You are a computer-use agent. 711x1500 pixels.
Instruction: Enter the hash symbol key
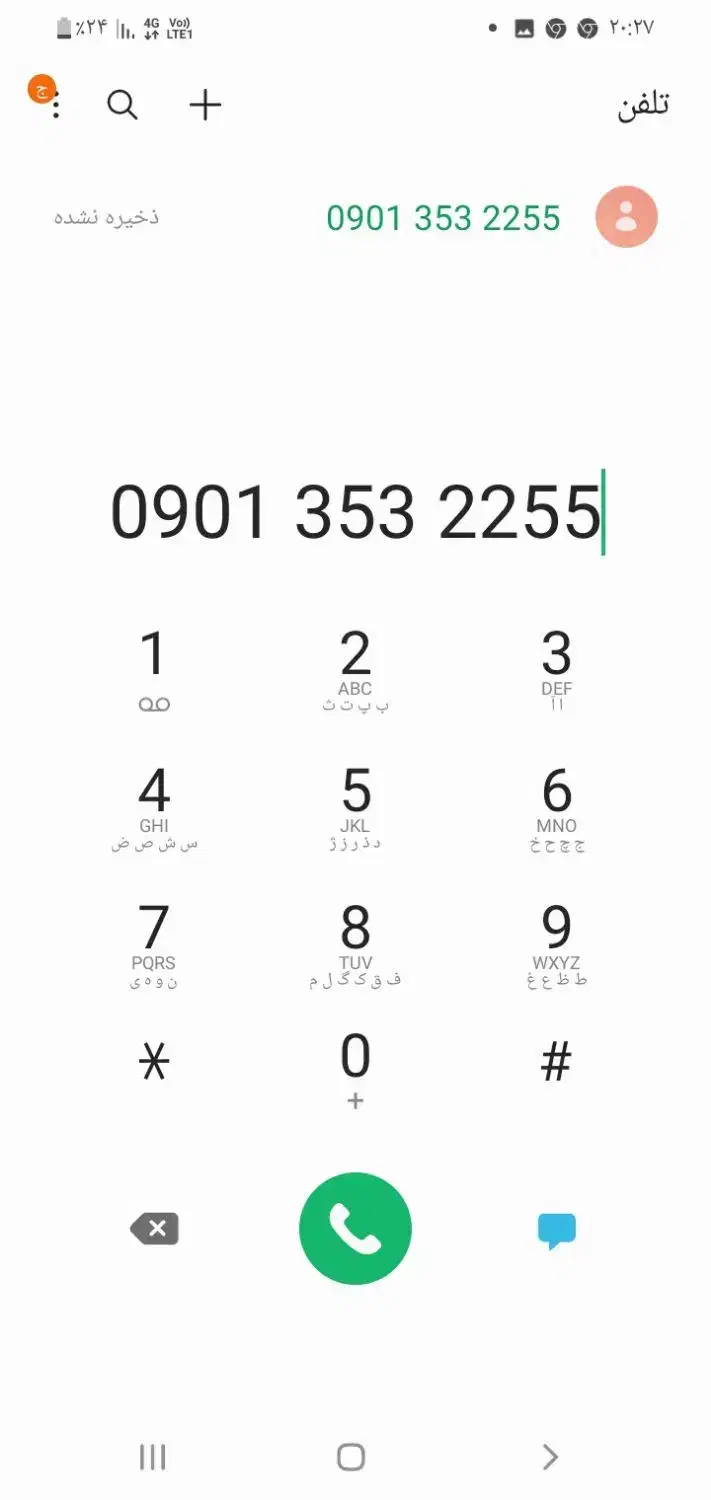click(x=556, y=1062)
